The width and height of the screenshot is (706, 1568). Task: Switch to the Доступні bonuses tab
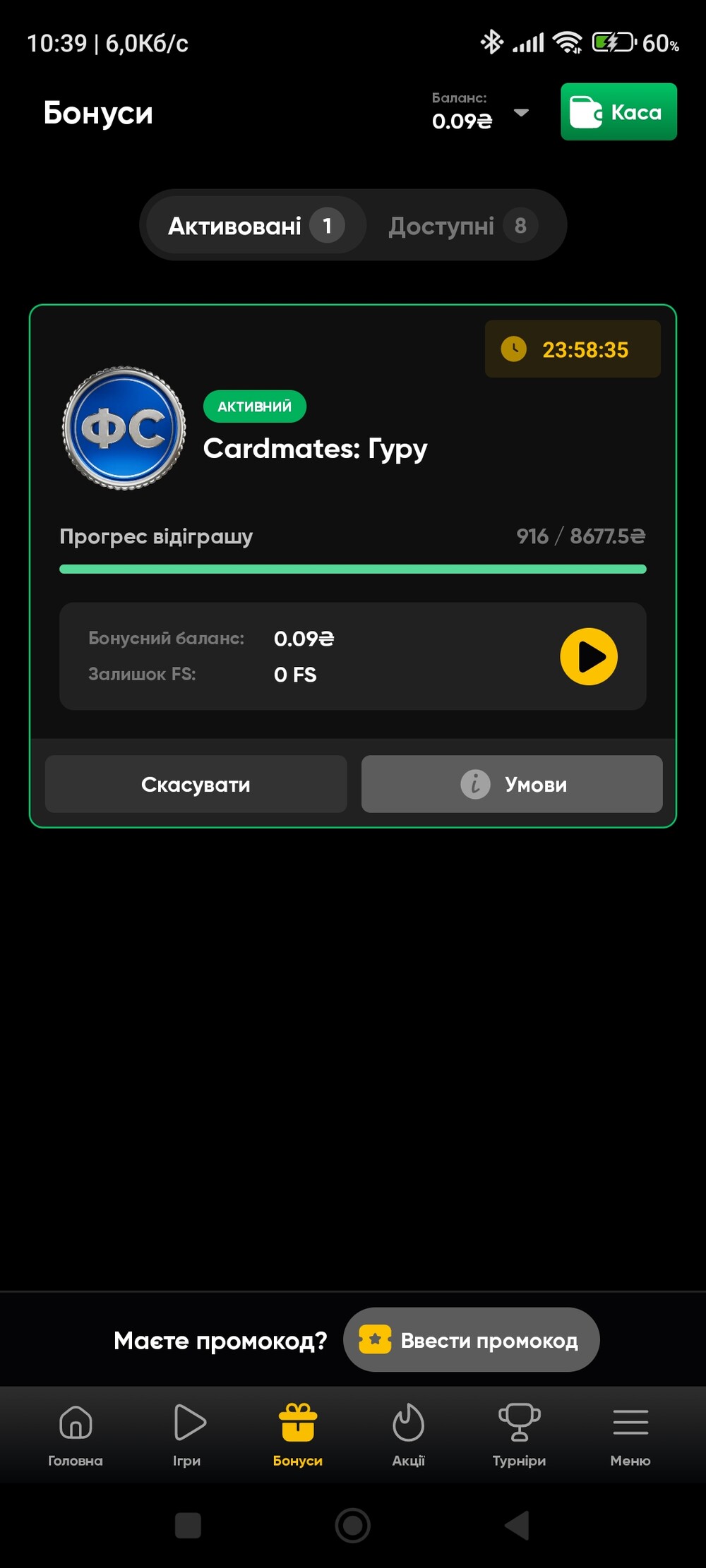[462, 226]
